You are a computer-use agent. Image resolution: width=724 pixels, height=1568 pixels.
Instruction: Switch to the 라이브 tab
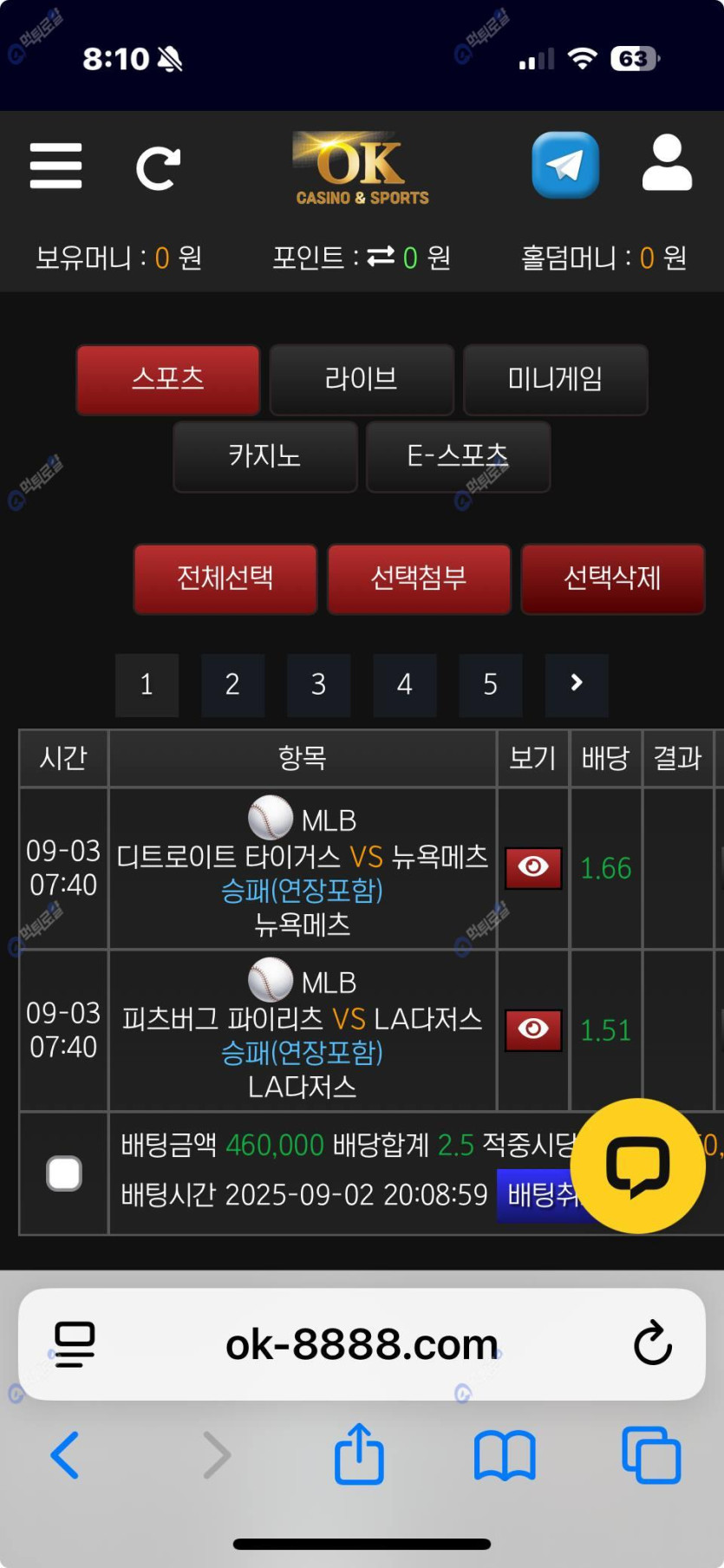tap(361, 379)
